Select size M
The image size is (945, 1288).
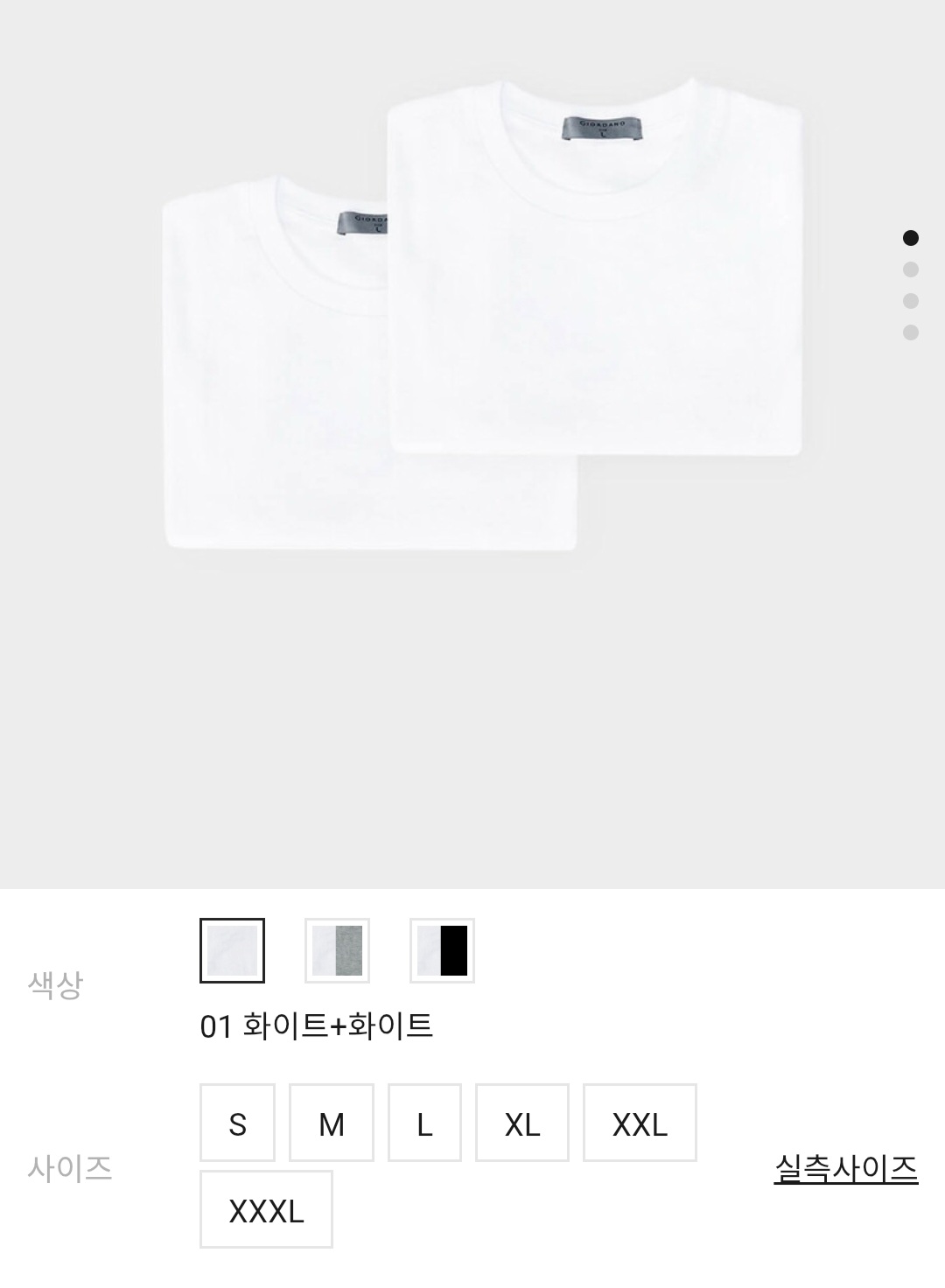(x=331, y=1124)
